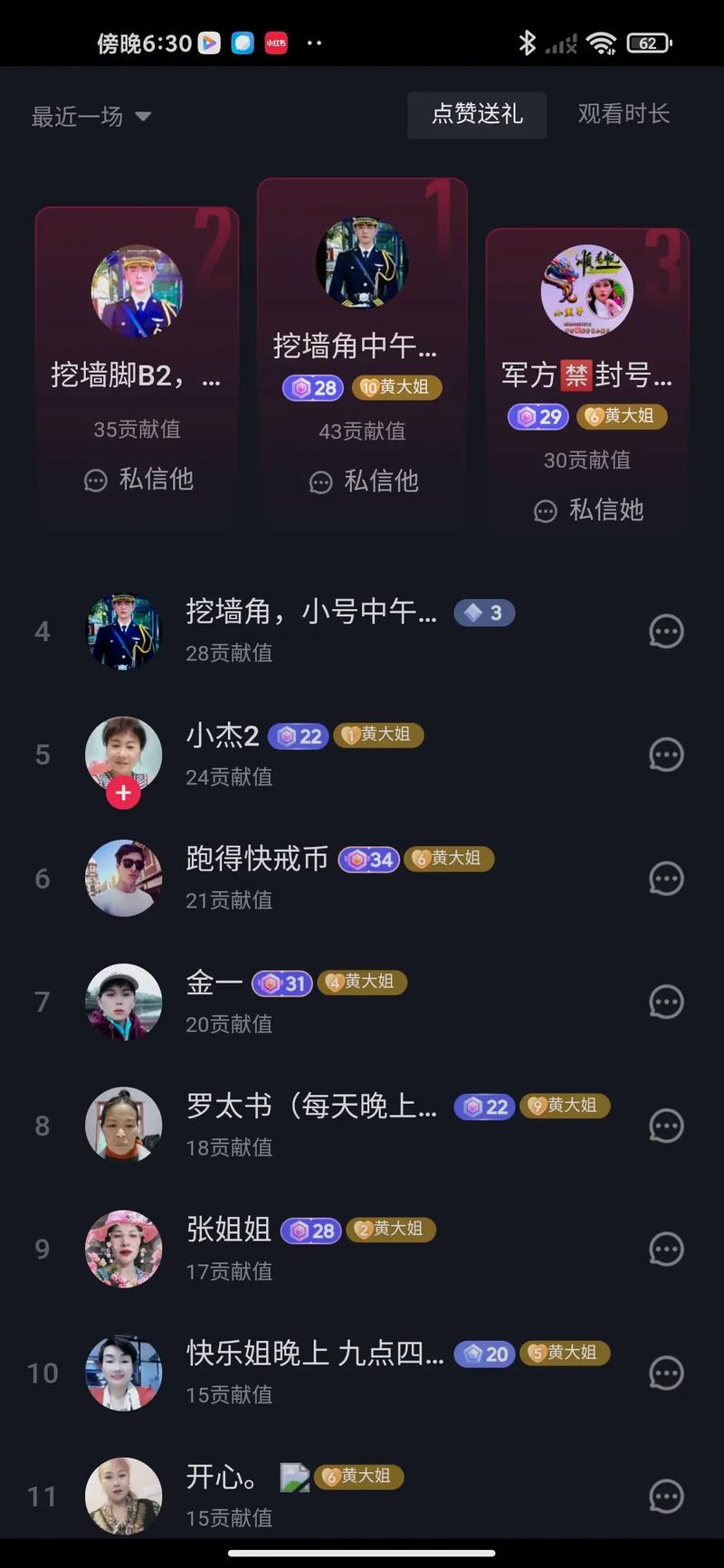Click the chat bubble next to 小杰2

click(x=667, y=754)
